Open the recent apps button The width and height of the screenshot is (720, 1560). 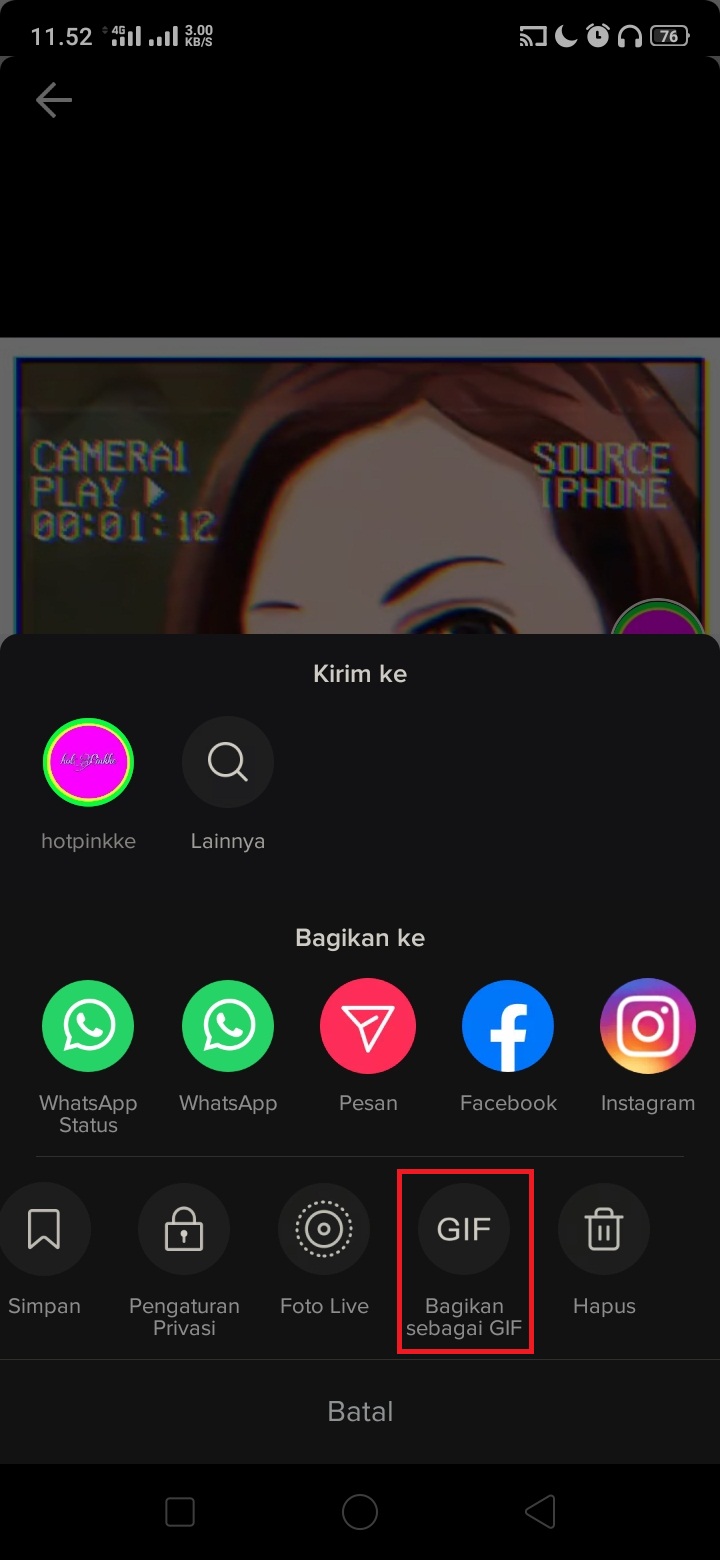[180, 1512]
